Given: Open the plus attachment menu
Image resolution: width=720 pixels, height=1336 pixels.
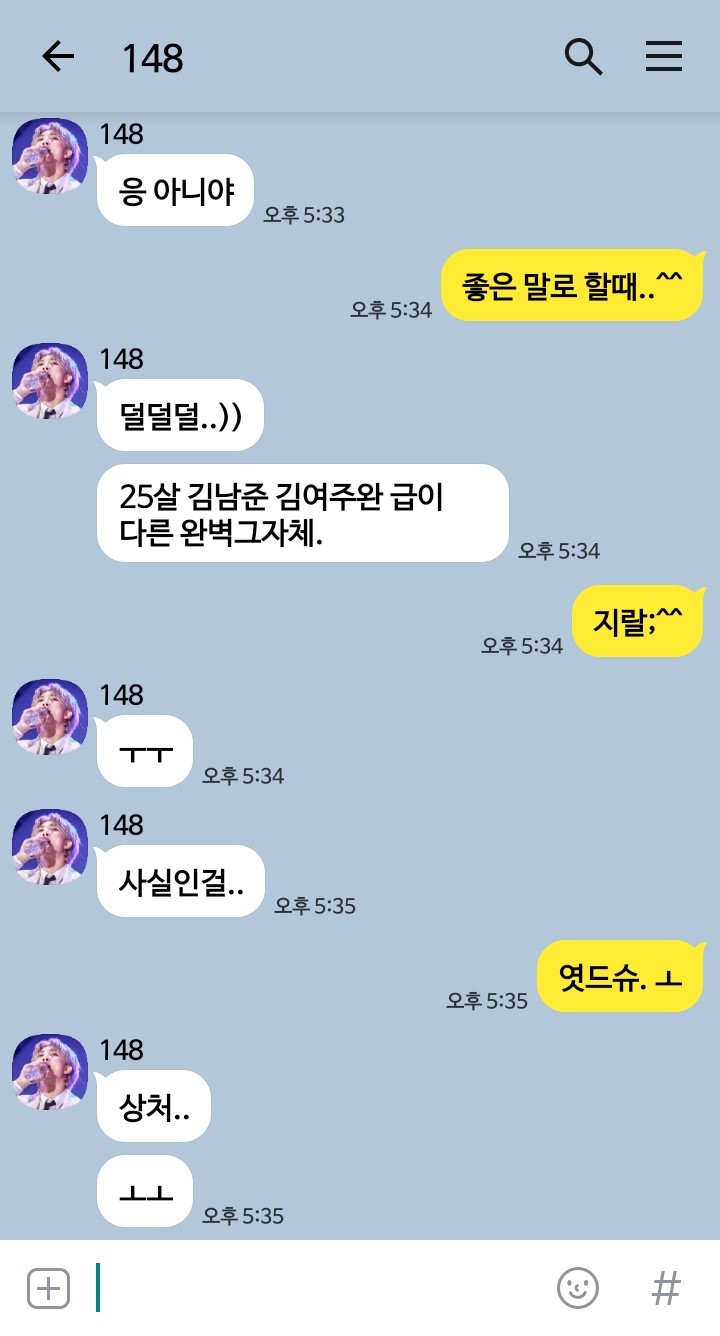Looking at the screenshot, I should pos(48,1288).
